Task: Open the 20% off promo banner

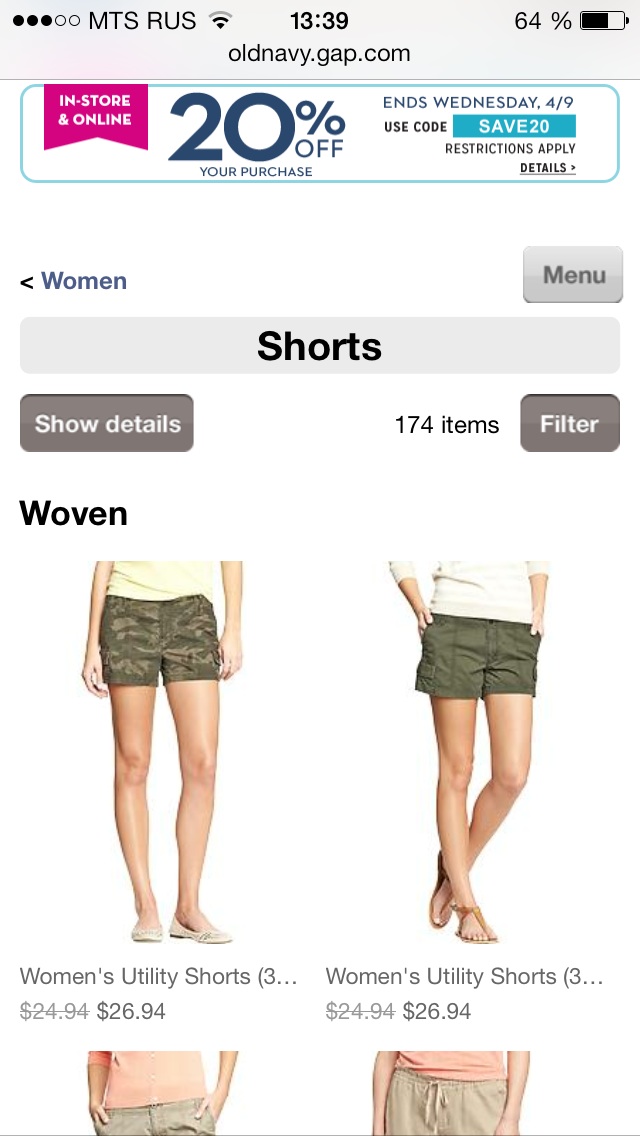Action: (320, 133)
